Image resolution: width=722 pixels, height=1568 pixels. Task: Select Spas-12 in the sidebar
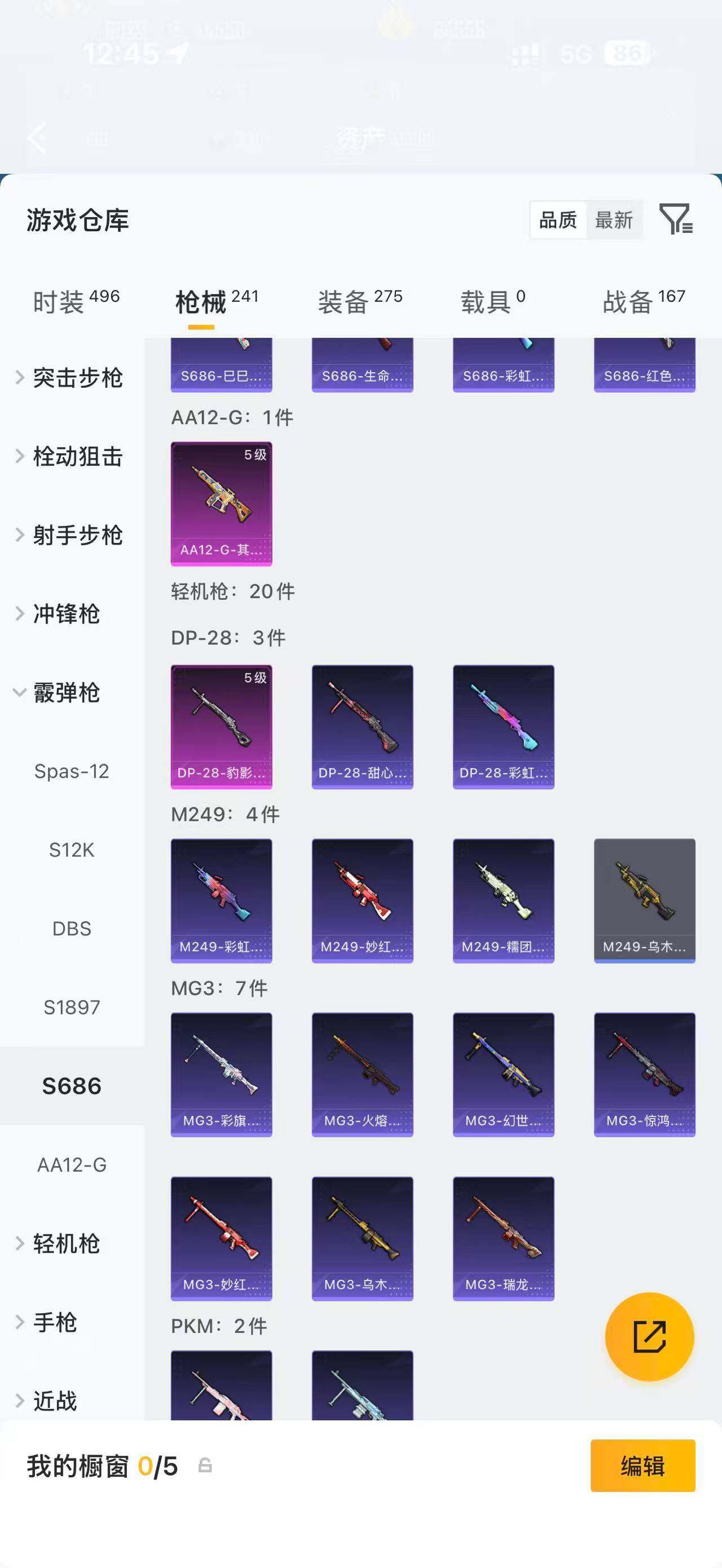click(72, 771)
